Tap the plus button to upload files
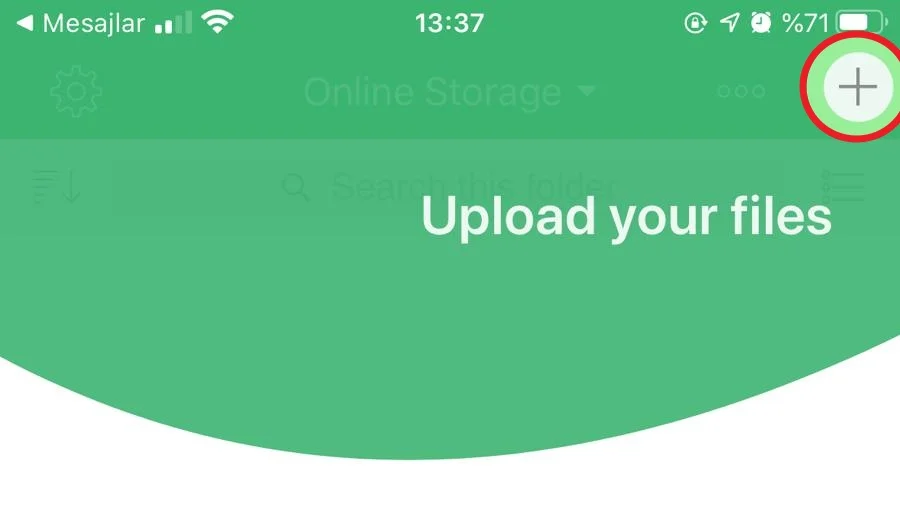The image size is (900, 529). (x=857, y=88)
